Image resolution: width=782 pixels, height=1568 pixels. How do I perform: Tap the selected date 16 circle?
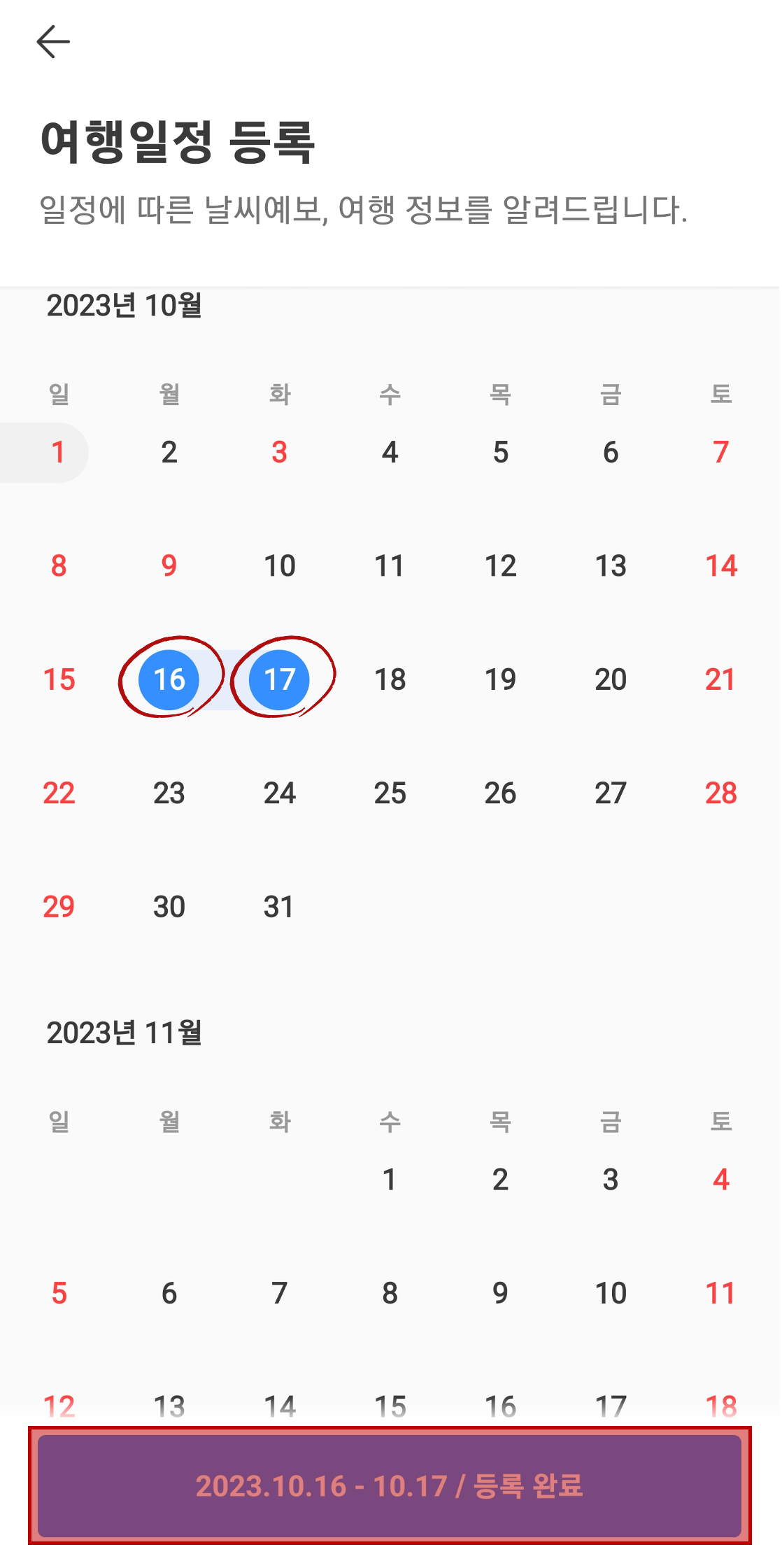169,678
